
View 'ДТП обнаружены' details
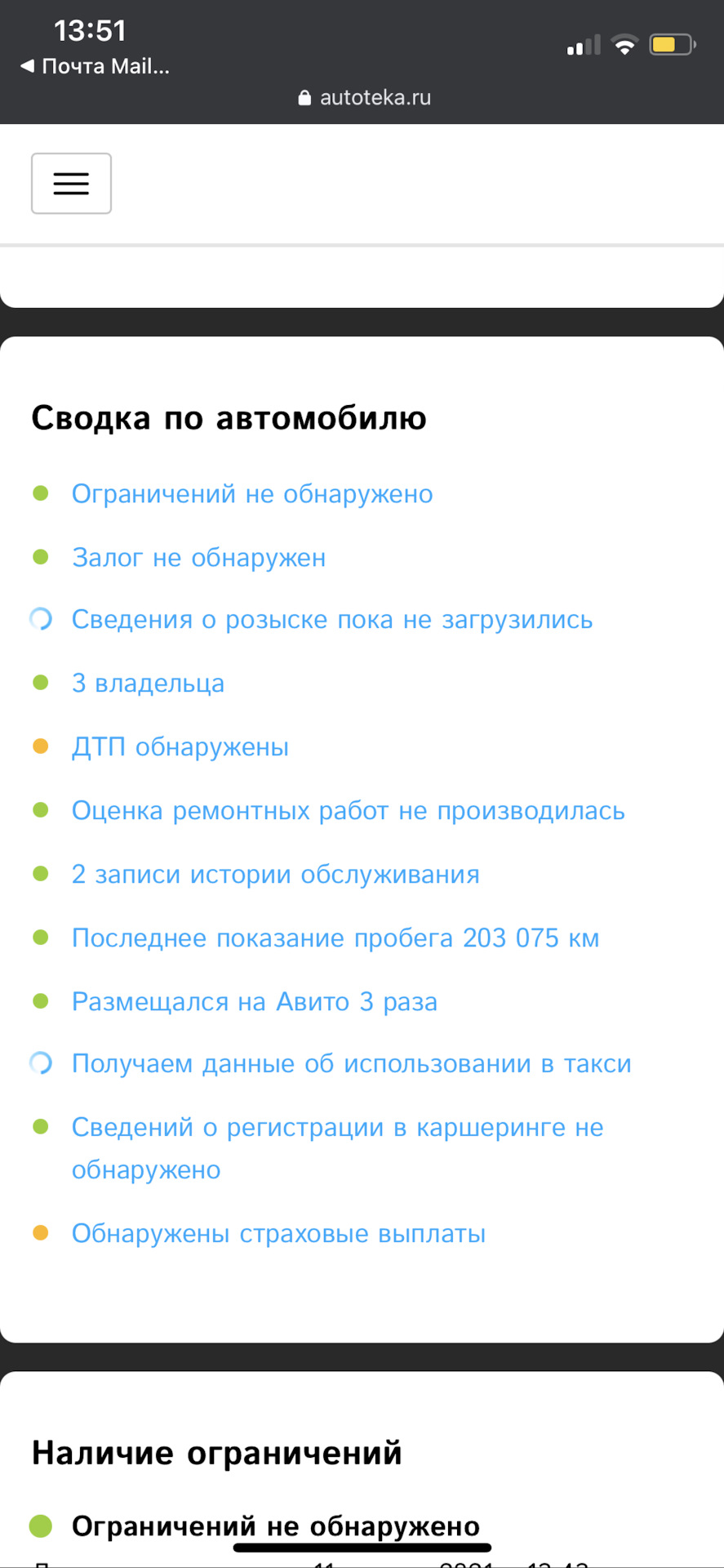coord(180,747)
